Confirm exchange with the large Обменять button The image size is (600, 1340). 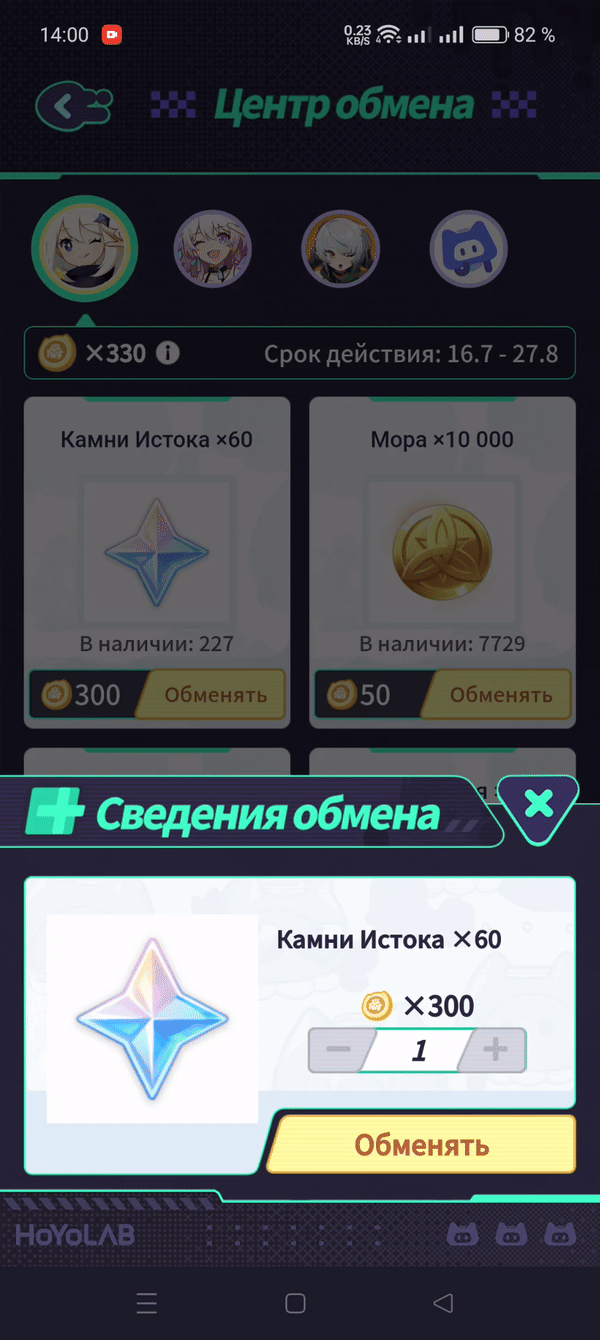pos(422,1144)
